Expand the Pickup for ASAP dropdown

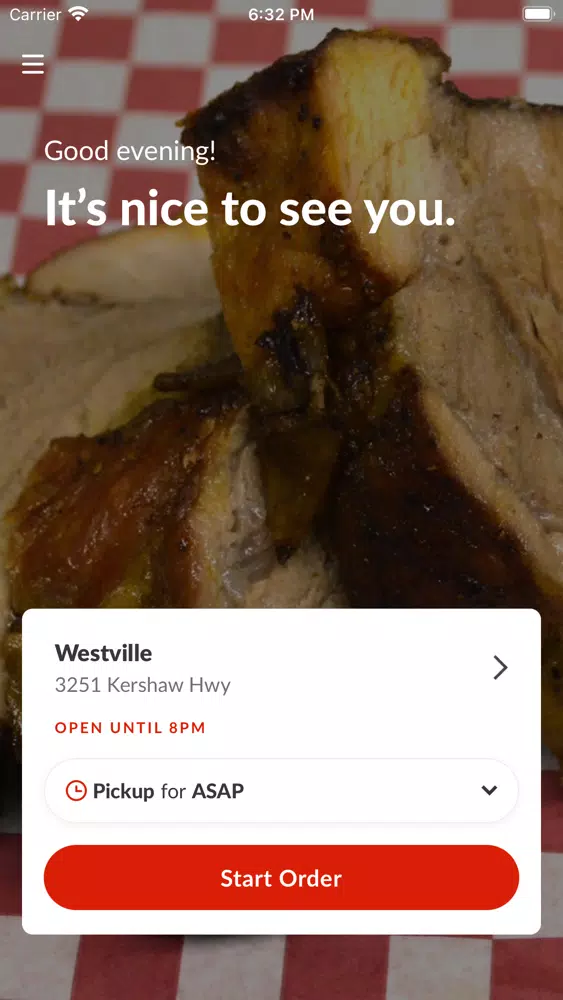[281, 791]
